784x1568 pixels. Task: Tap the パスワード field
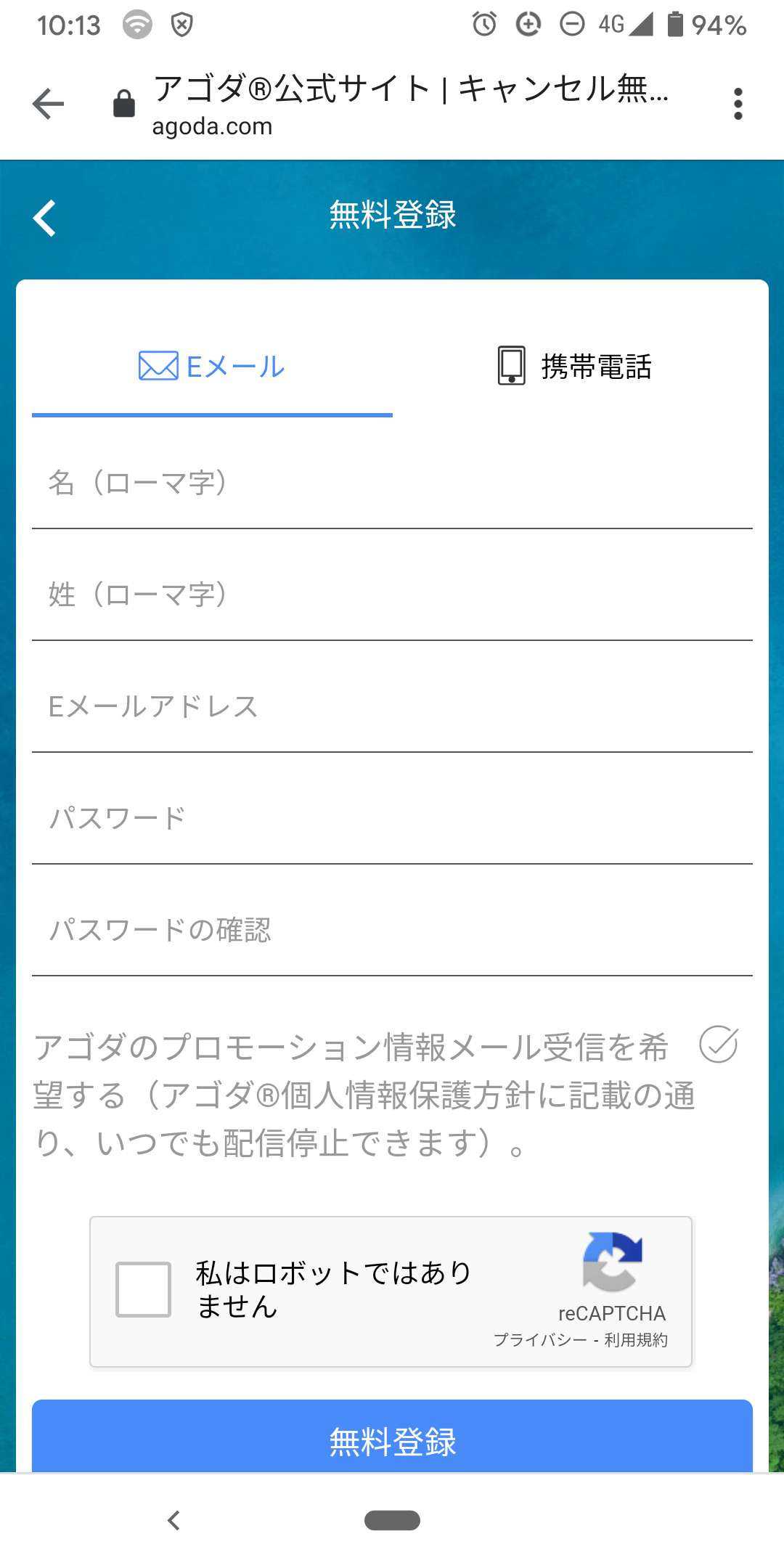392,819
